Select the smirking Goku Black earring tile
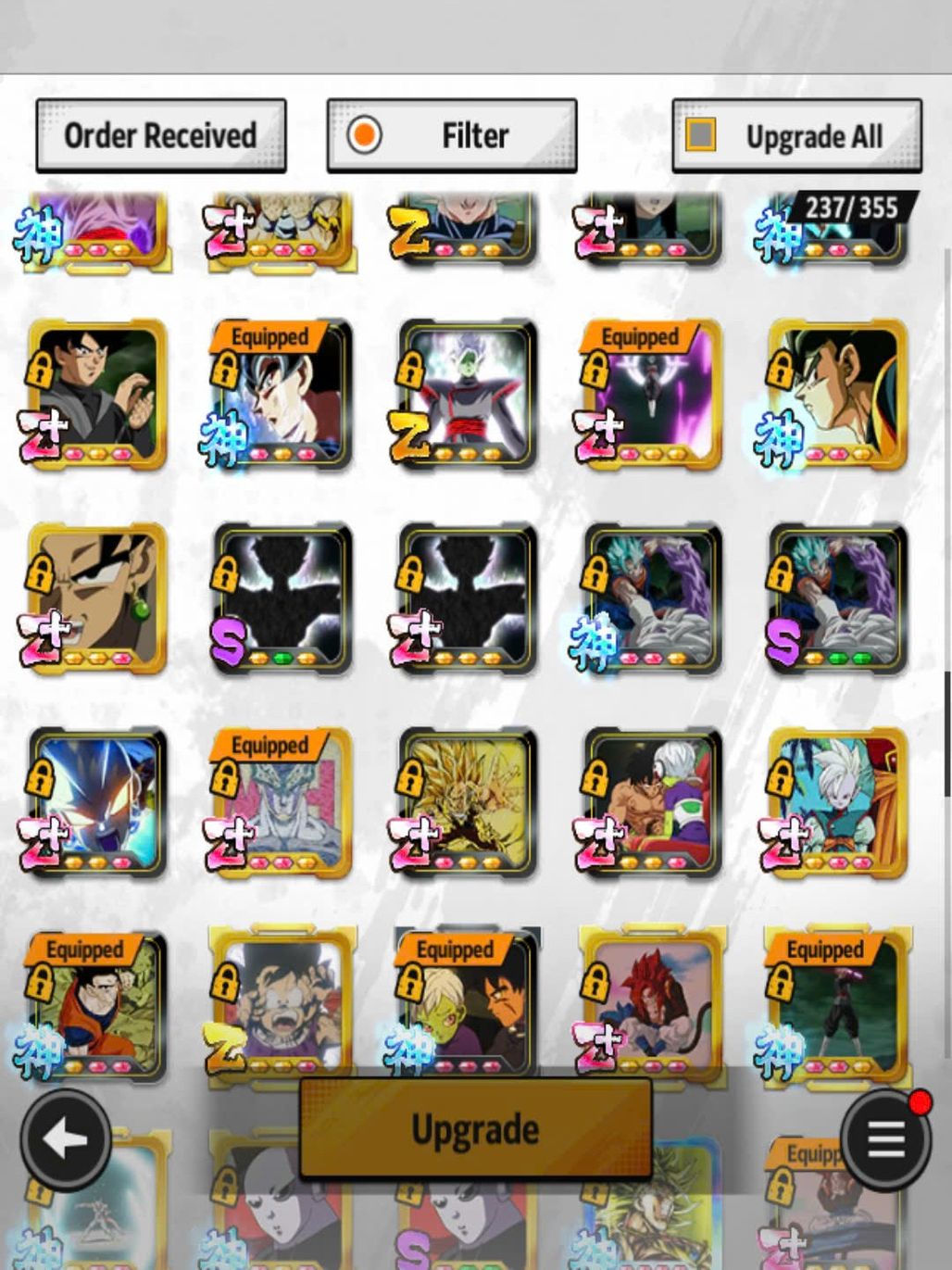Image resolution: width=952 pixels, height=1270 pixels. point(97,597)
